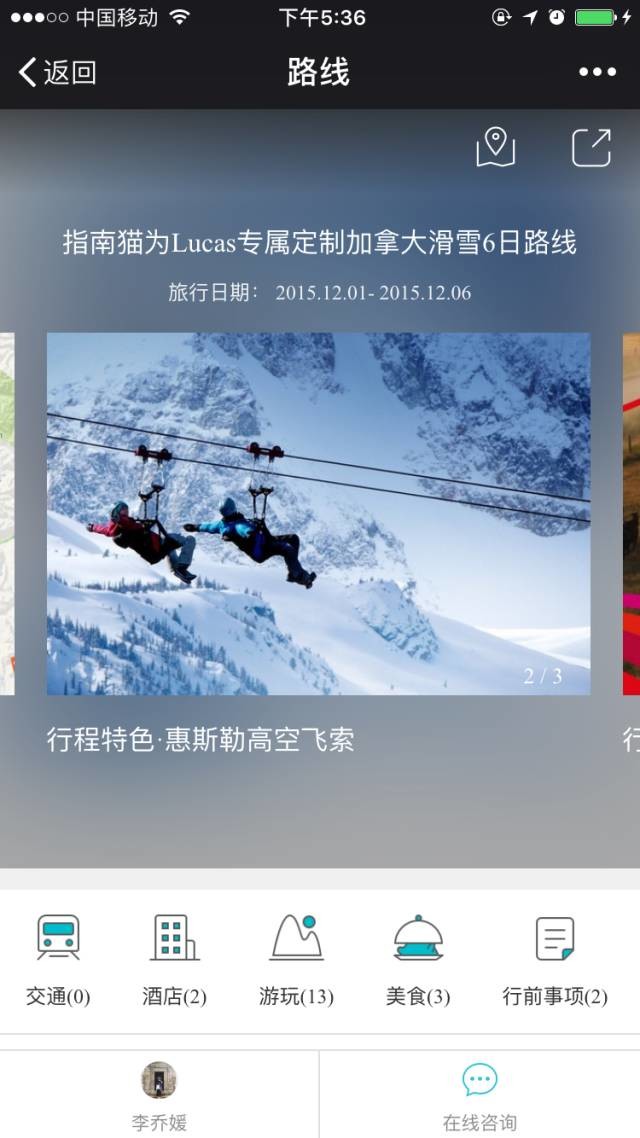This screenshot has height=1138, width=640.
Task: Start 在线咨询 online consultation
Action: (x=480, y=1094)
